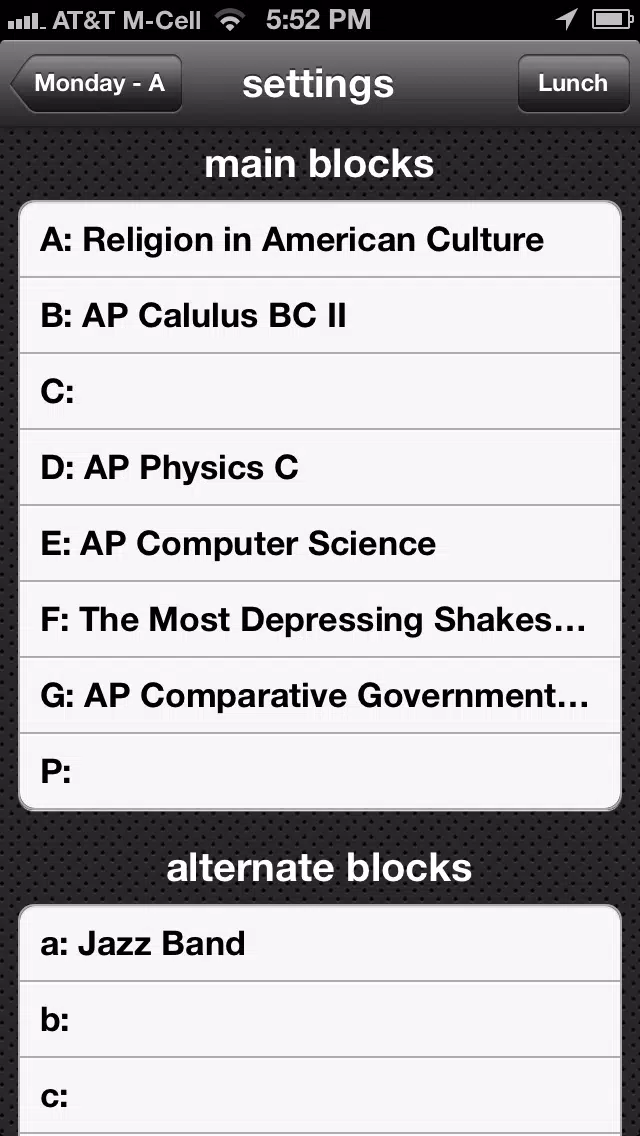
Task: Tap the empty P block row
Action: point(320,772)
